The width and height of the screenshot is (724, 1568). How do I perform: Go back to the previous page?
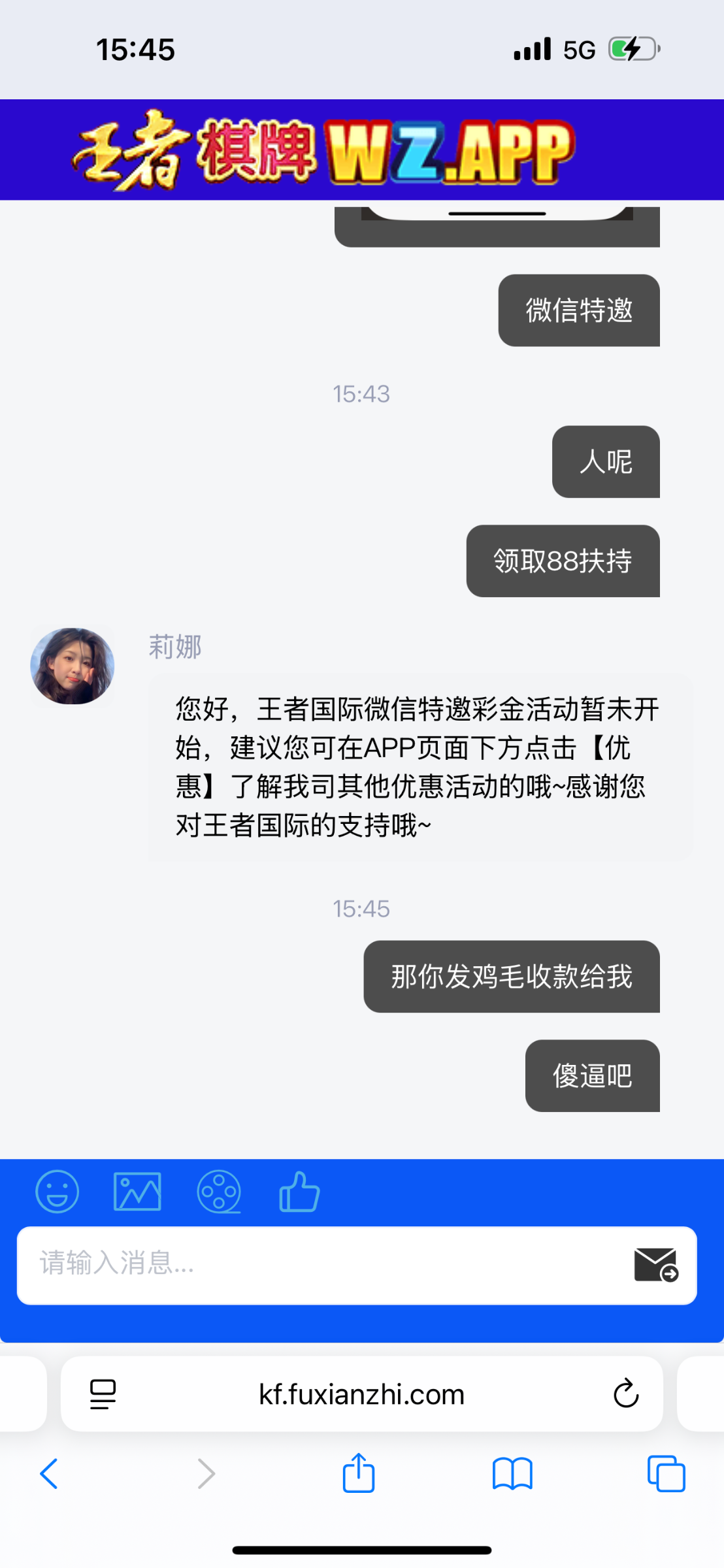coord(49,1474)
